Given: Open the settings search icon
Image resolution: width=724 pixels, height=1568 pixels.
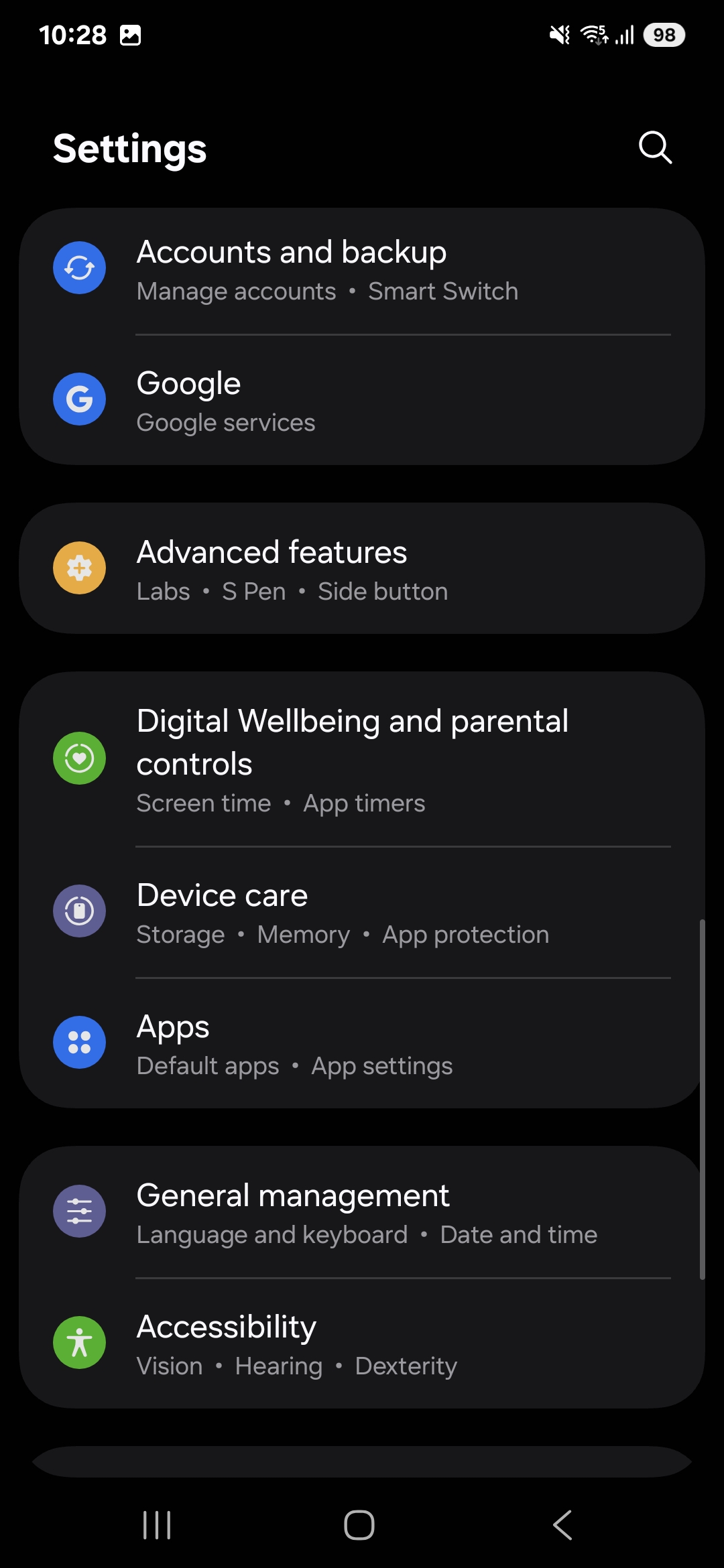Looking at the screenshot, I should click(655, 147).
